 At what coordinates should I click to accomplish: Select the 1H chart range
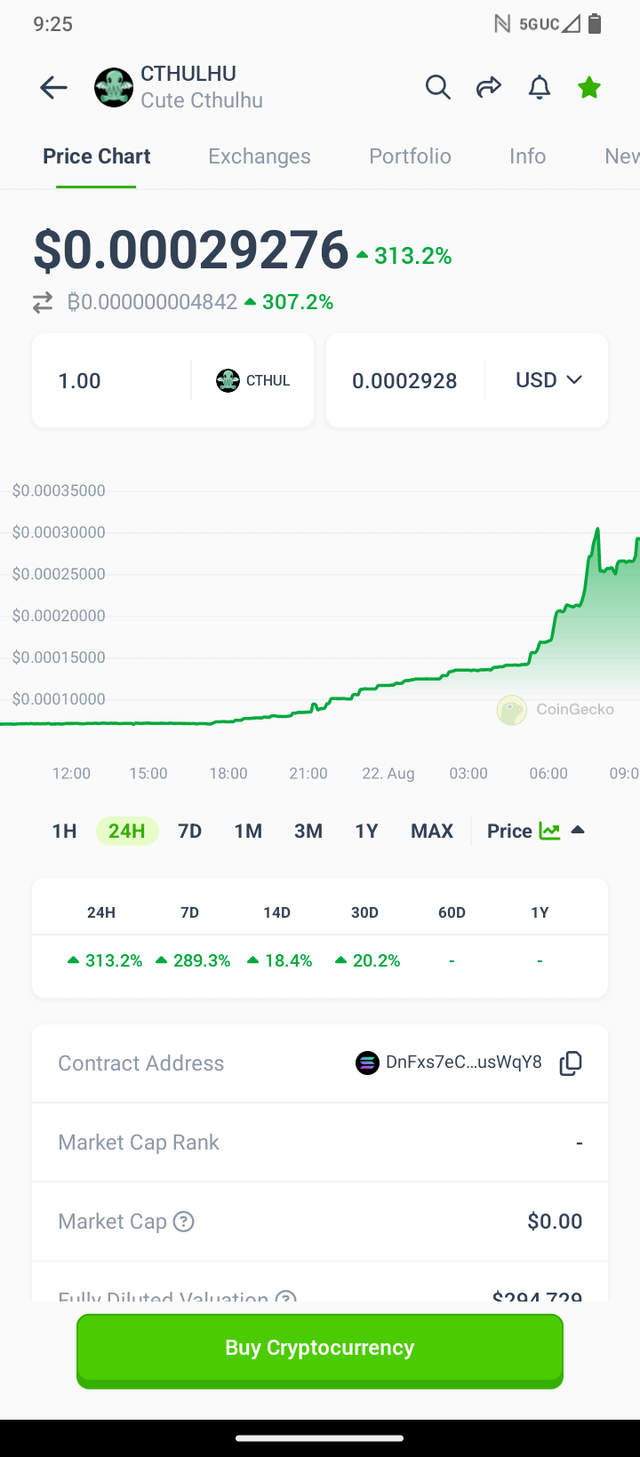[64, 831]
